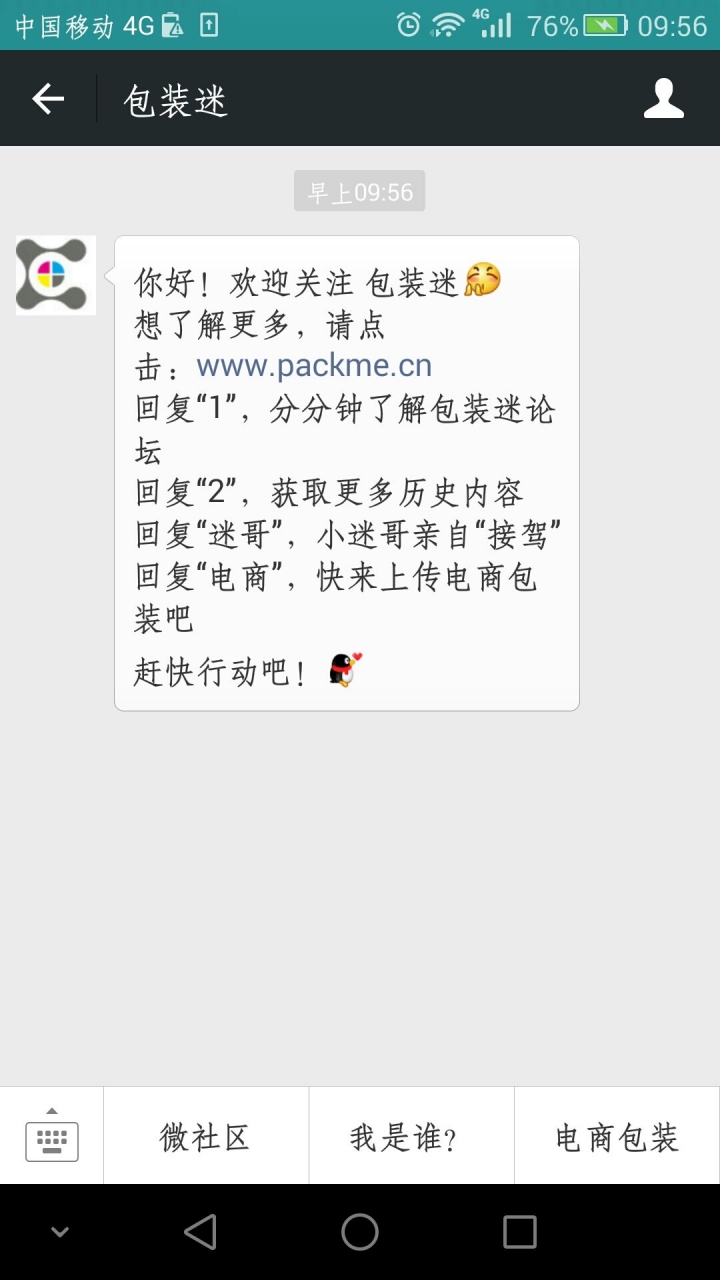Collapse the navigation bar via down chevron

click(x=59, y=1231)
